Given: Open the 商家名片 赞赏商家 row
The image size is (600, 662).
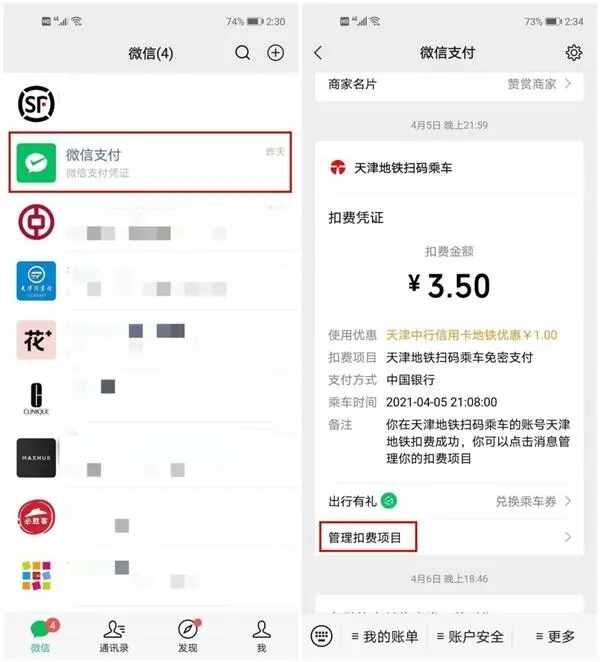Looking at the screenshot, I should 450,84.
